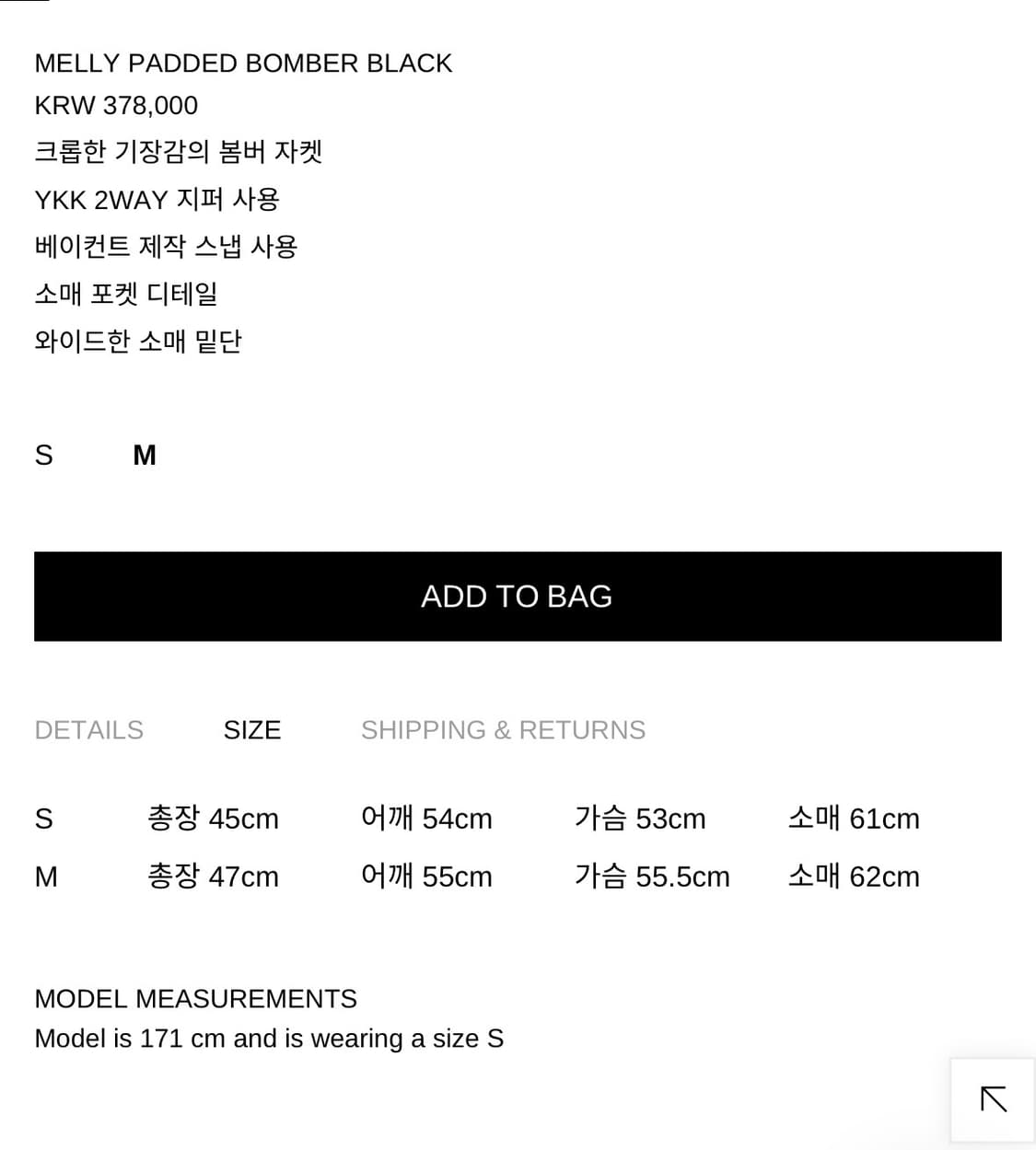This screenshot has width=1036, height=1150.
Task: Select size M option
Action: pos(144,455)
